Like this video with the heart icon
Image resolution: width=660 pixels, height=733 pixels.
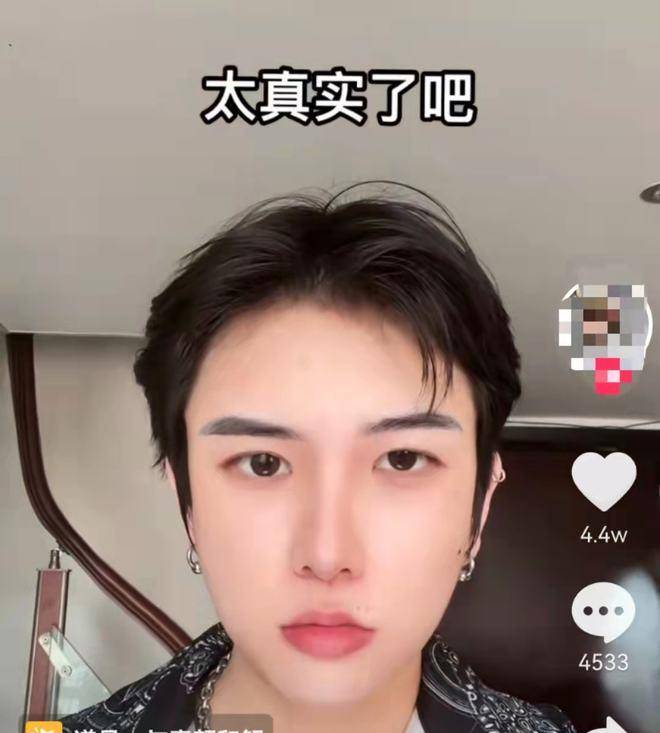(603, 483)
